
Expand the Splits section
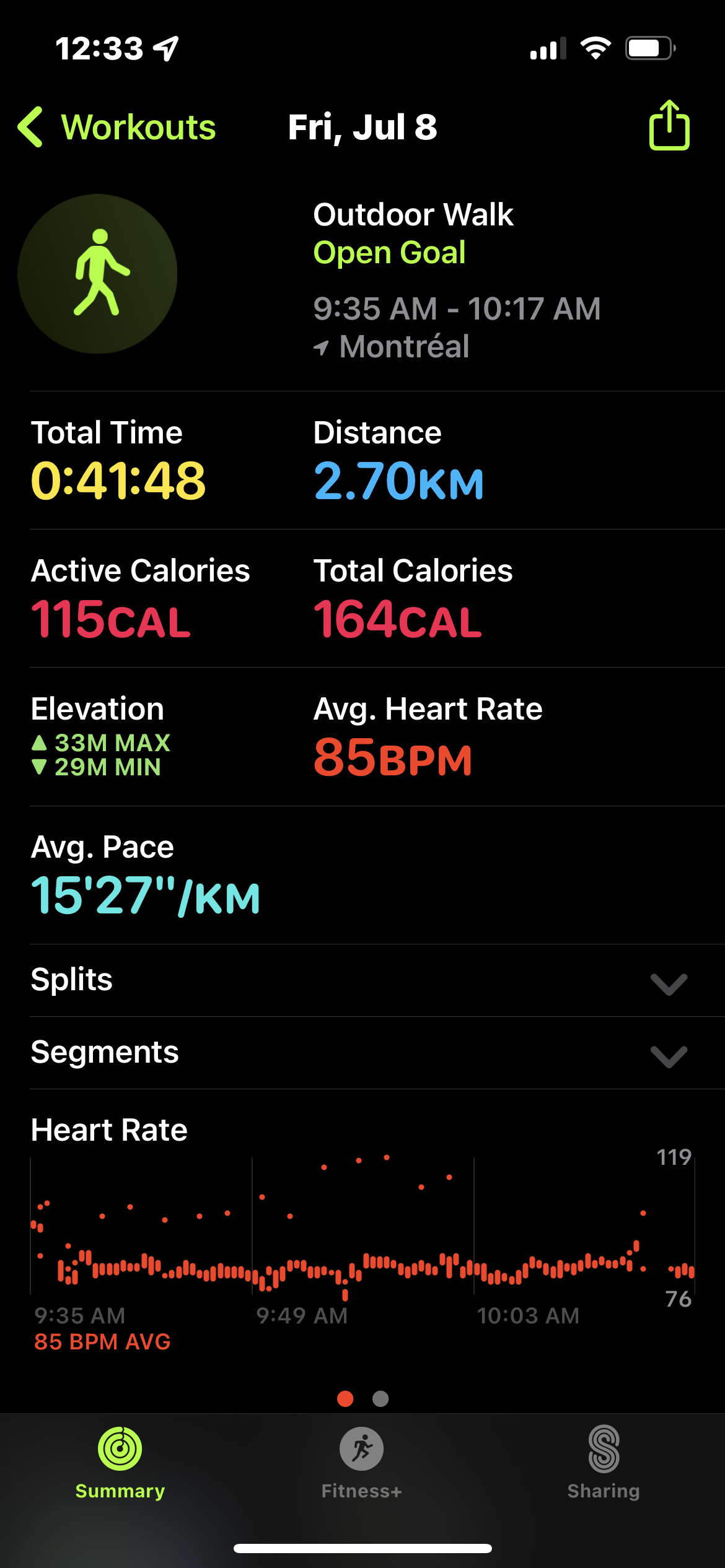[x=669, y=983]
